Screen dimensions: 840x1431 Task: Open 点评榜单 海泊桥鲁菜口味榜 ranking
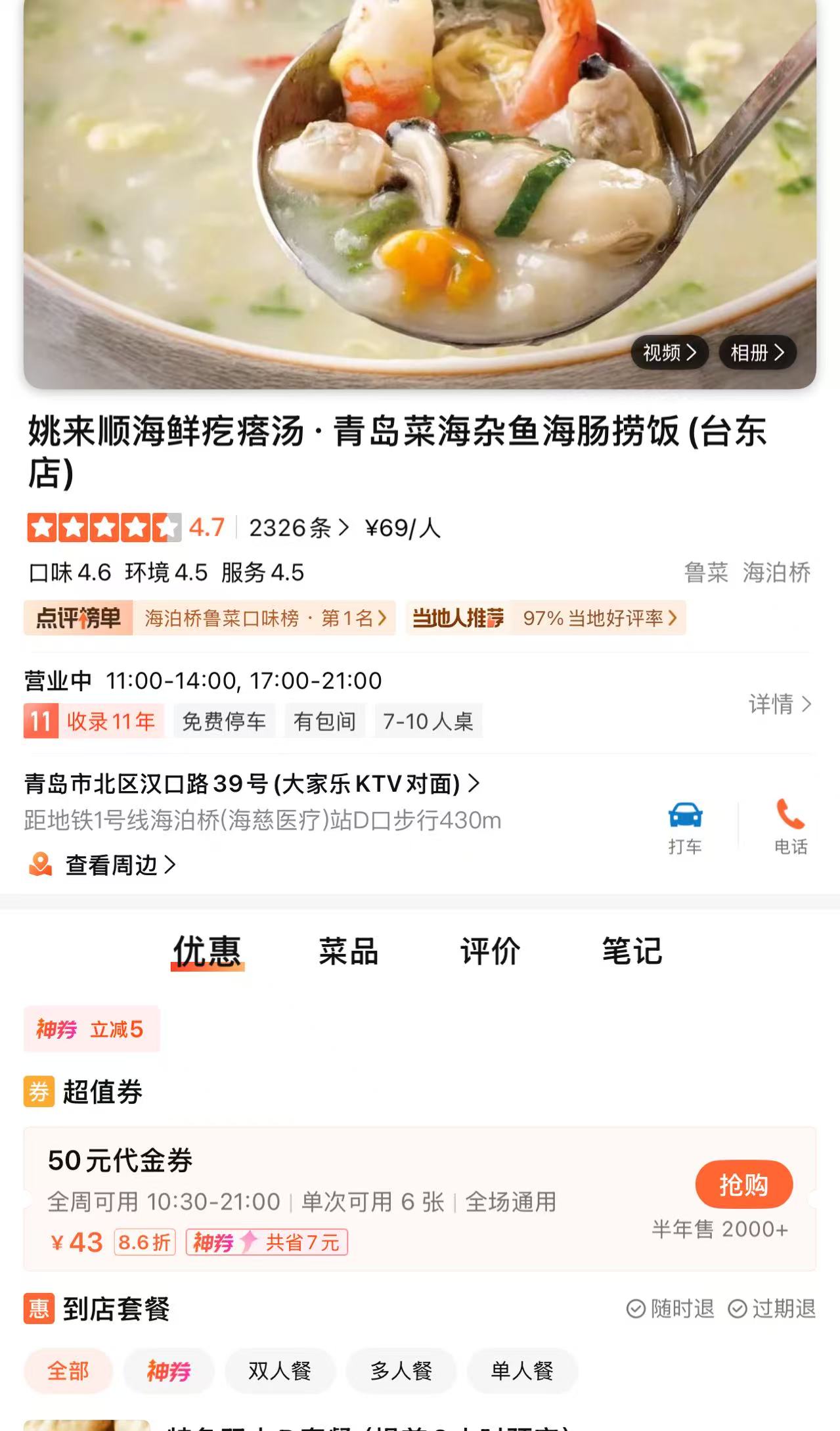coord(210,618)
